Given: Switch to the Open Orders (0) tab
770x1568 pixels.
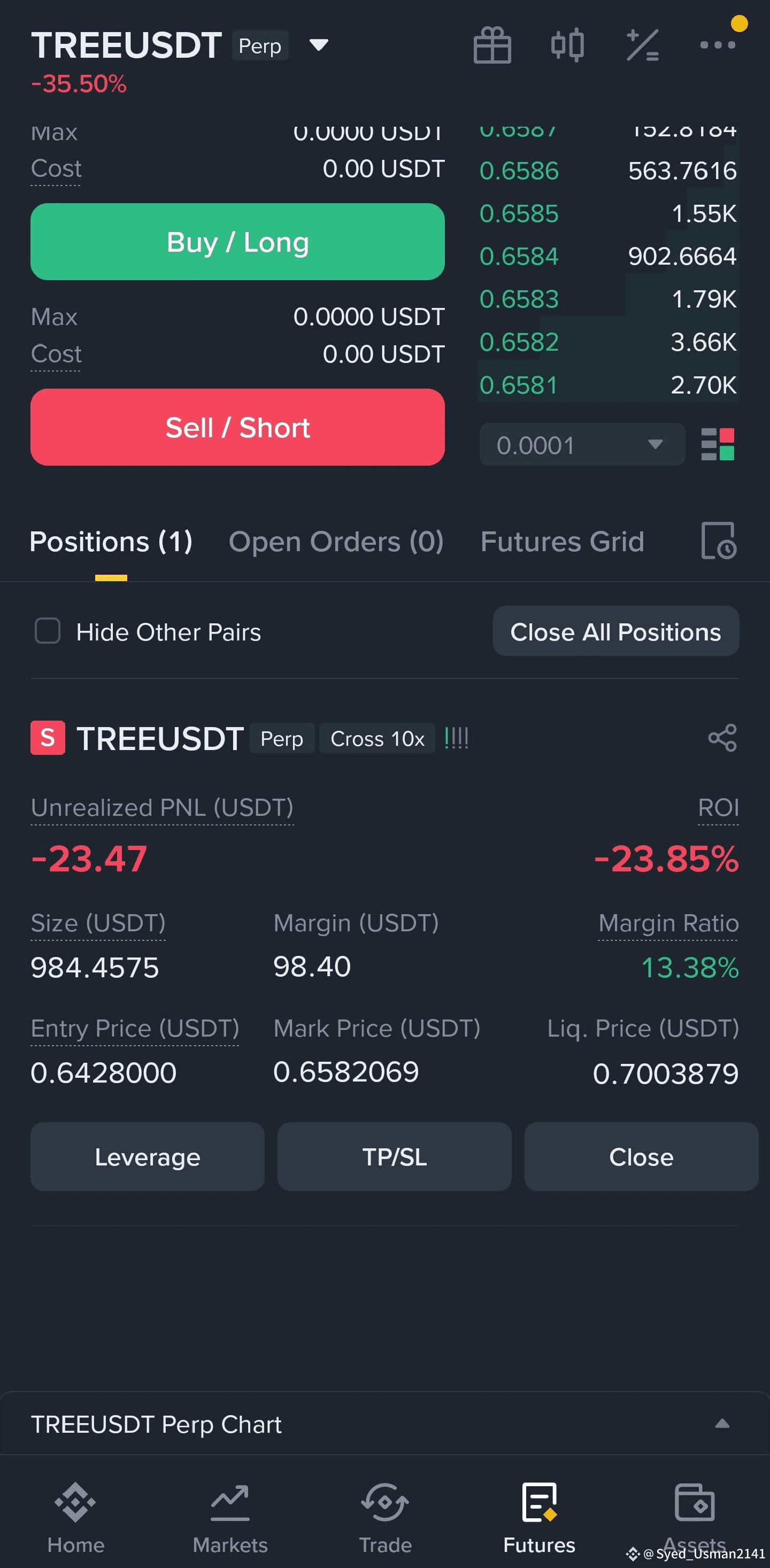Looking at the screenshot, I should click(336, 542).
